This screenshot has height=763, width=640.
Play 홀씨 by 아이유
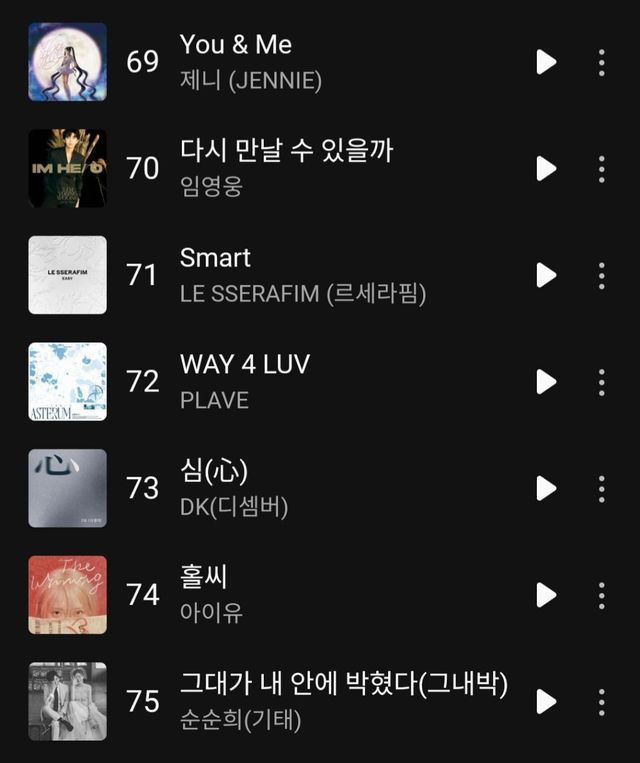pyautogui.click(x=546, y=595)
